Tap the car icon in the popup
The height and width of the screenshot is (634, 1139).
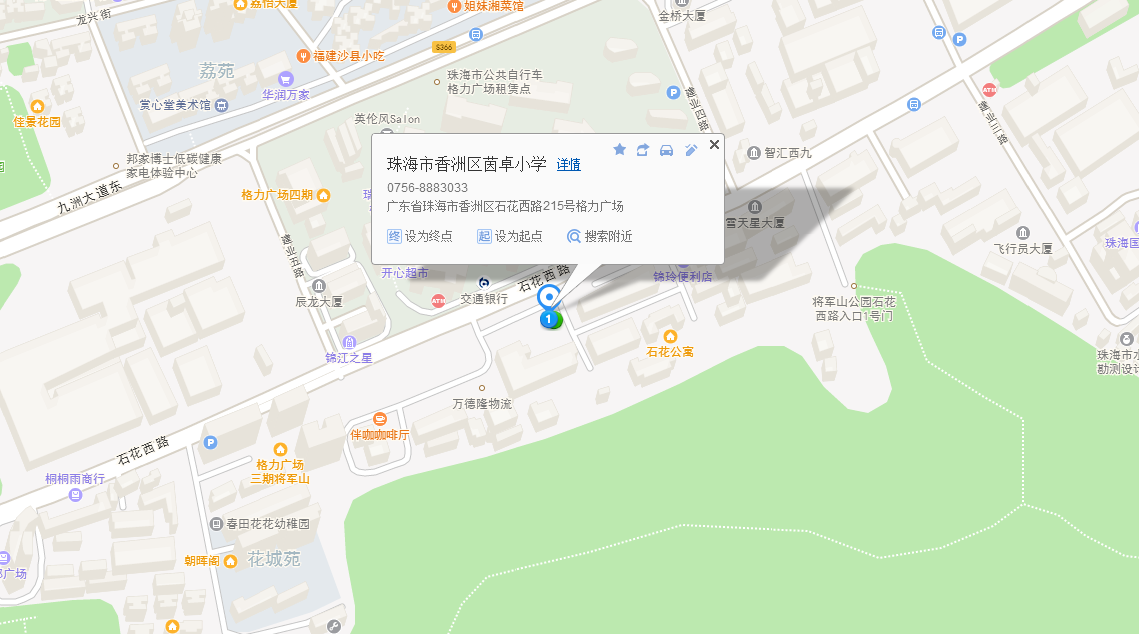pos(667,150)
